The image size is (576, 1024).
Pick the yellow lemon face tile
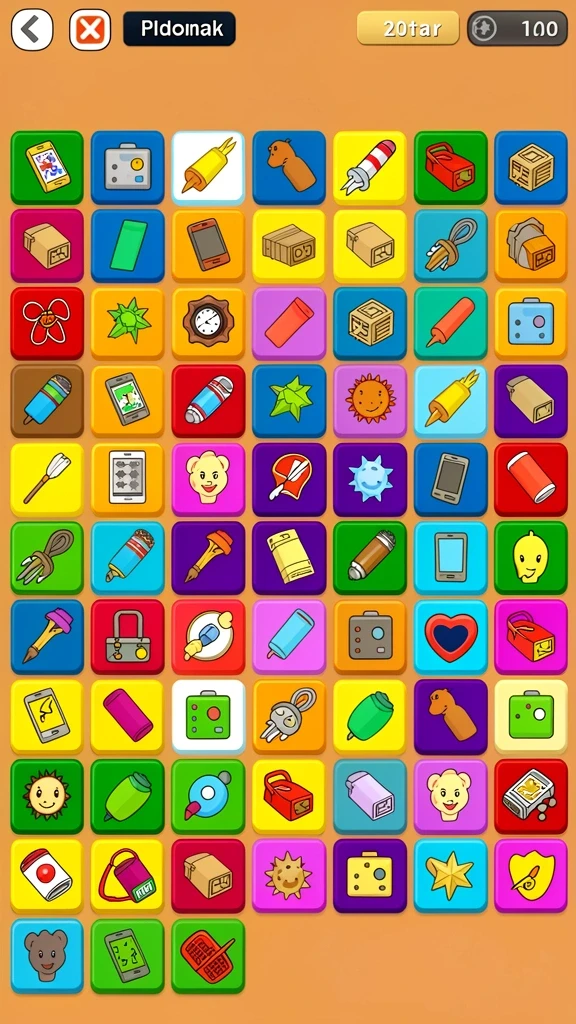[531, 558]
